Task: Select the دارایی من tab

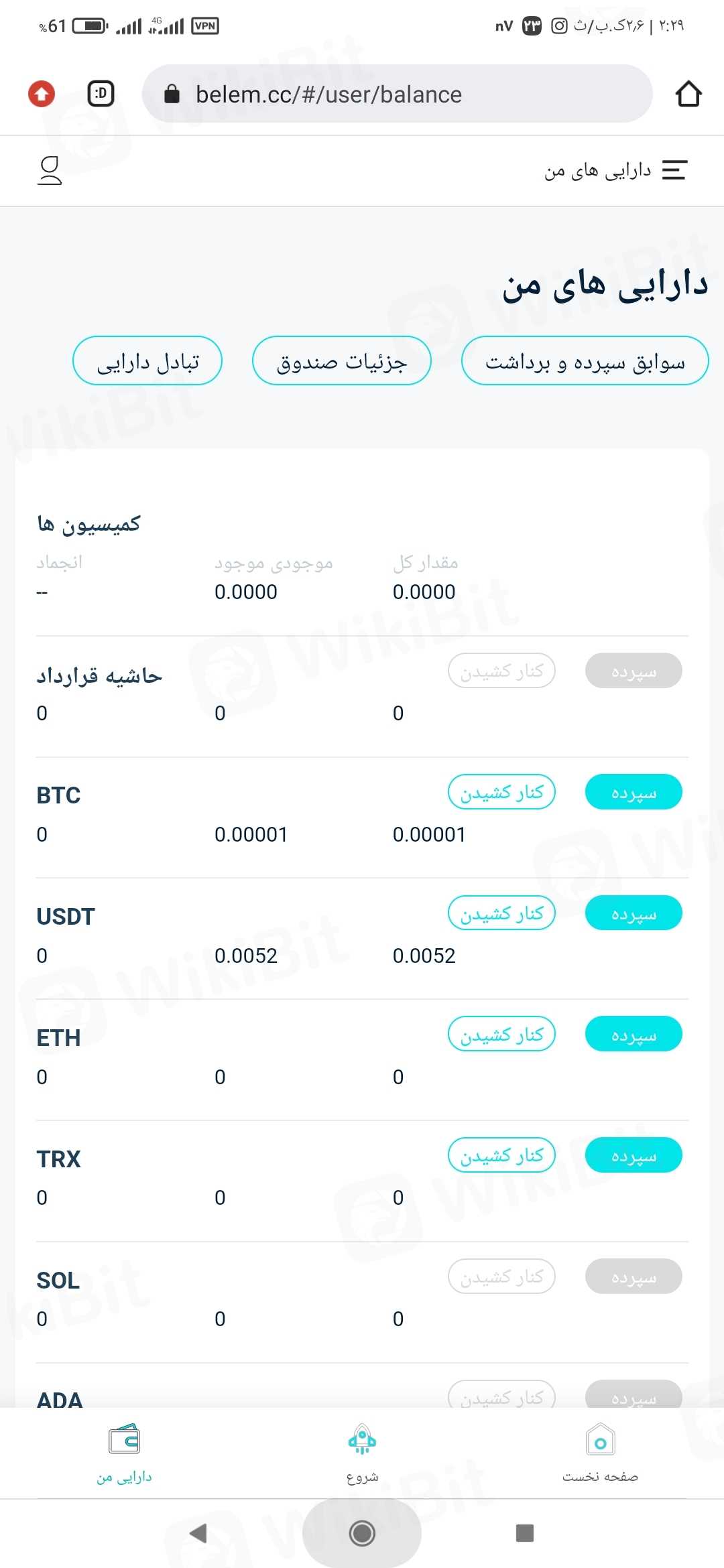Action: pos(124,1453)
